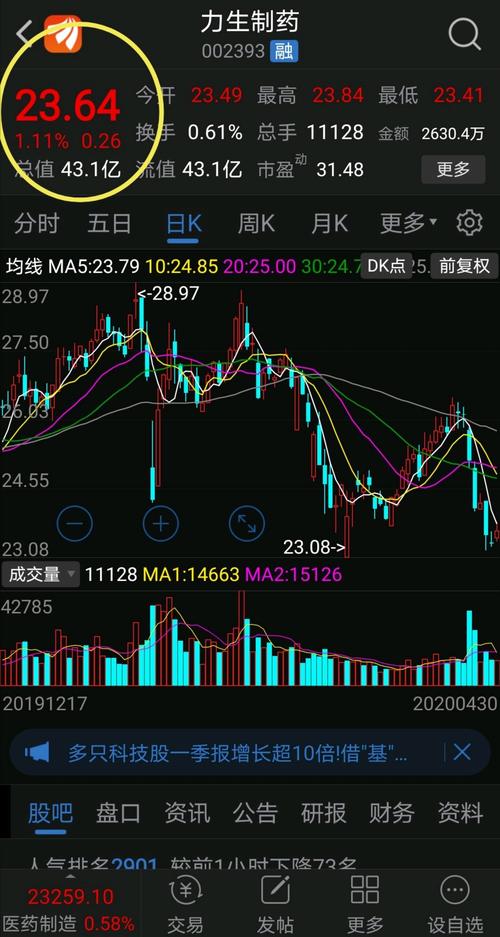The width and height of the screenshot is (500, 937).
Task: Tap the 前复权 adjustment button
Action: (x=465, y=266)
